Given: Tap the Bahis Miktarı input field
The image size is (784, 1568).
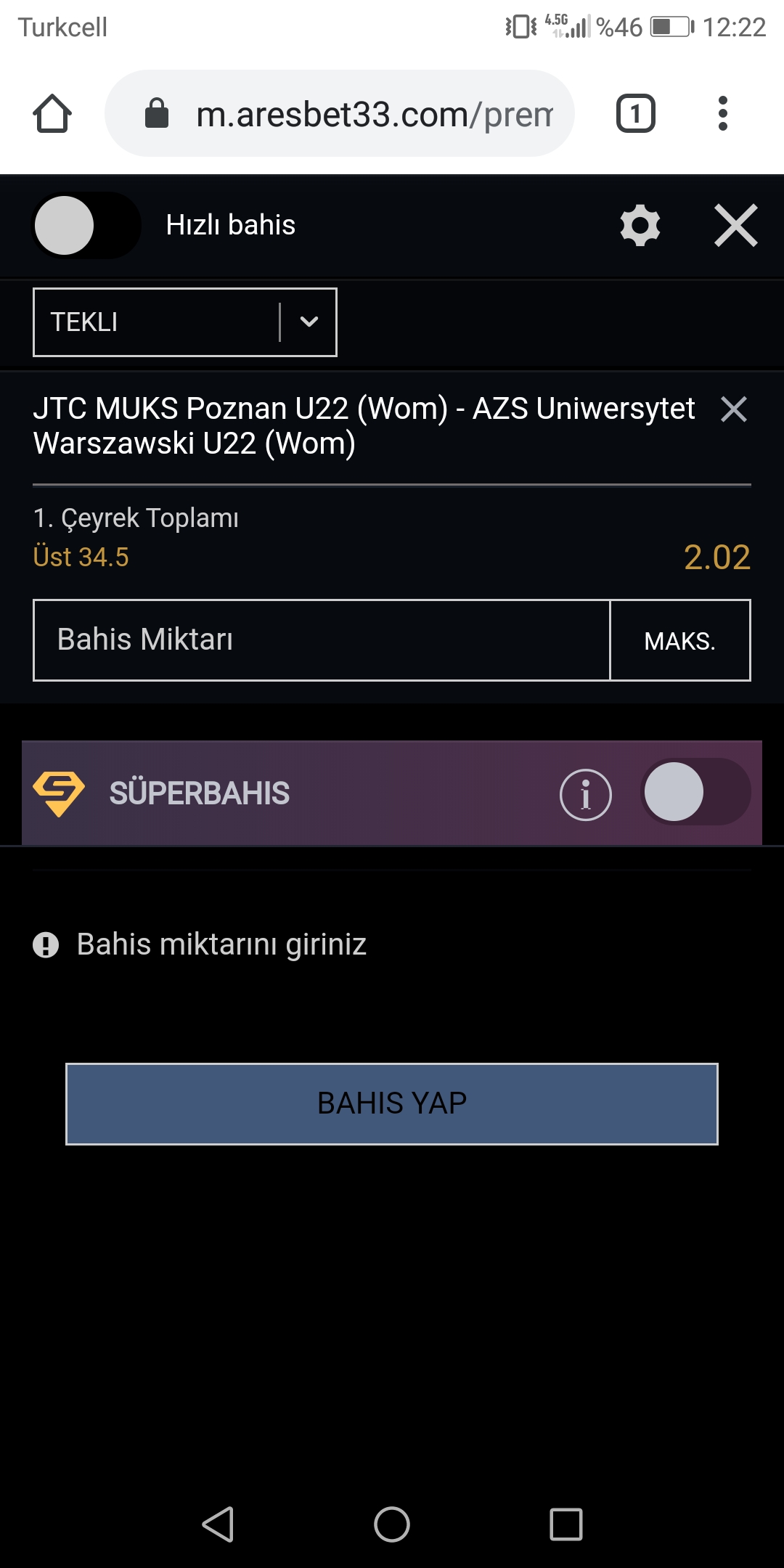Looking at the screenshot, I should tap(322, 640).
